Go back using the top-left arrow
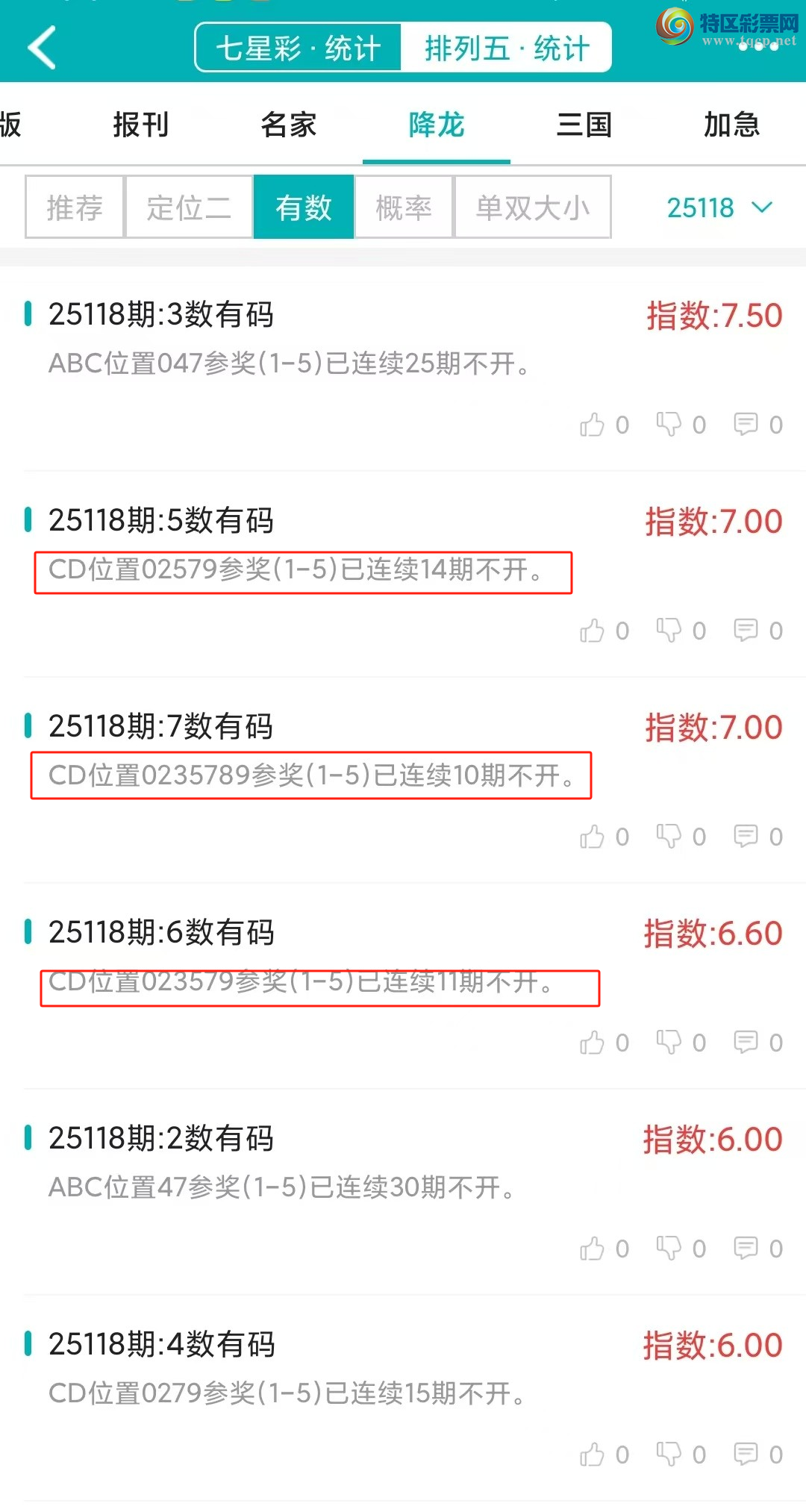The width and height of the screenshot is (806, 1512). pyautogui.click(x=42, y=48)
